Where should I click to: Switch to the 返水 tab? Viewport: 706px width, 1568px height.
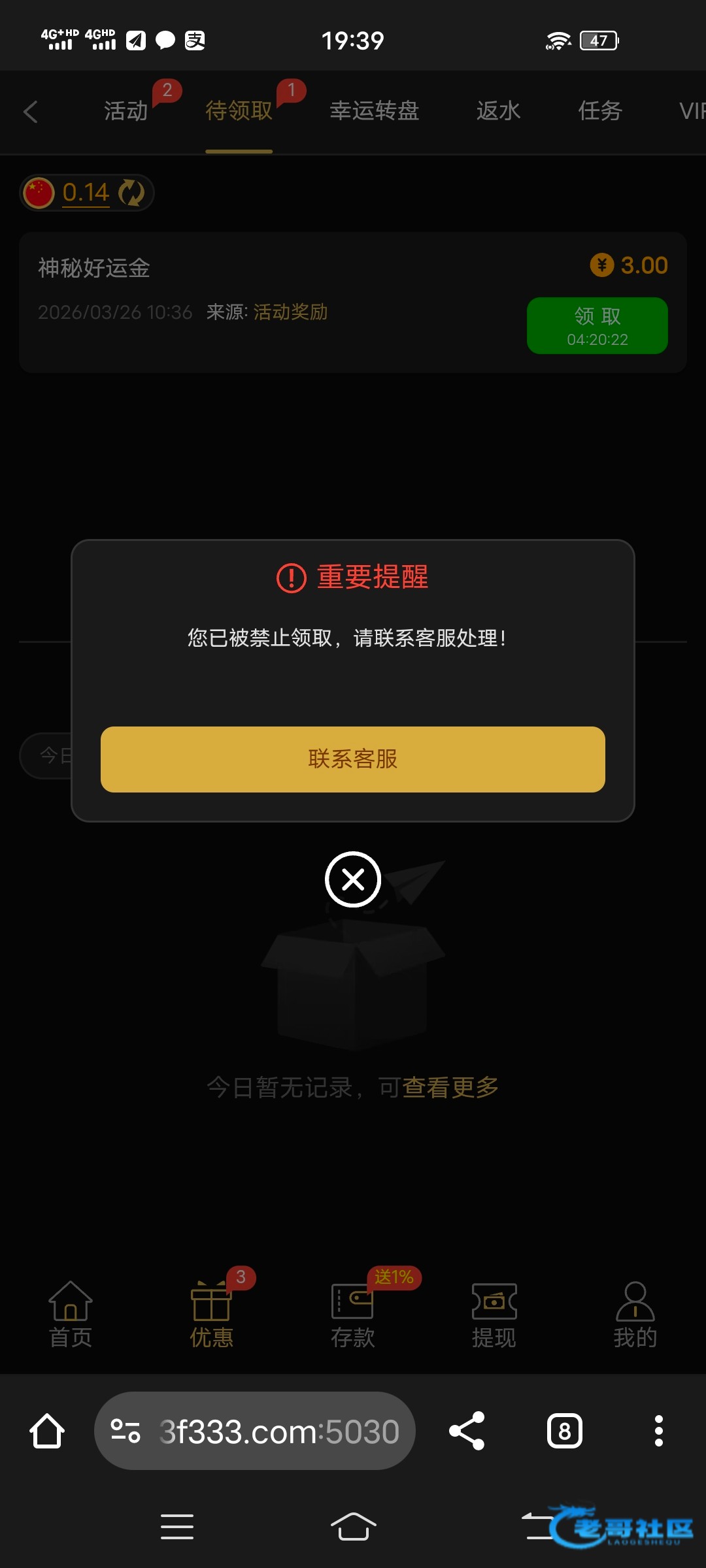click(x=498, y=111)
